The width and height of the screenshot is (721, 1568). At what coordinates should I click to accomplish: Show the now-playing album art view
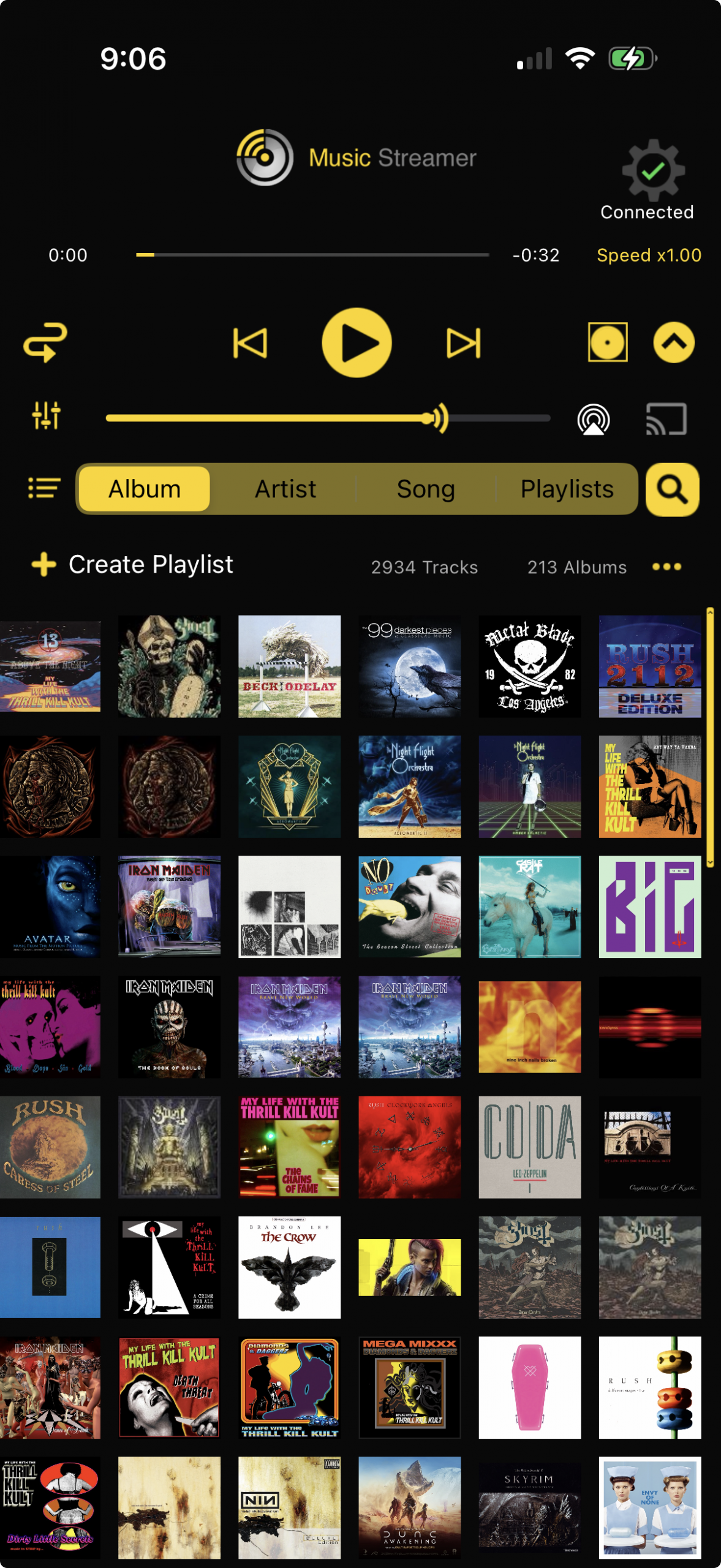[608, 342]
